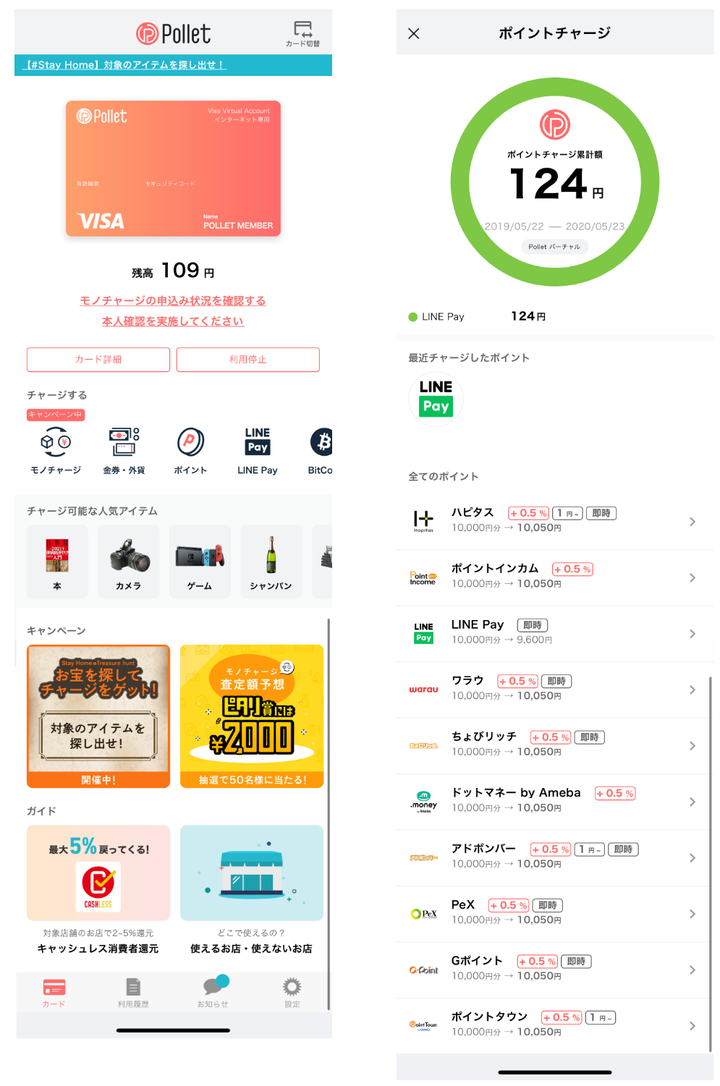Choose the モノチャージ charge option
The height and width of the screenshot is (1086, 720).
(x=55, y=450)
